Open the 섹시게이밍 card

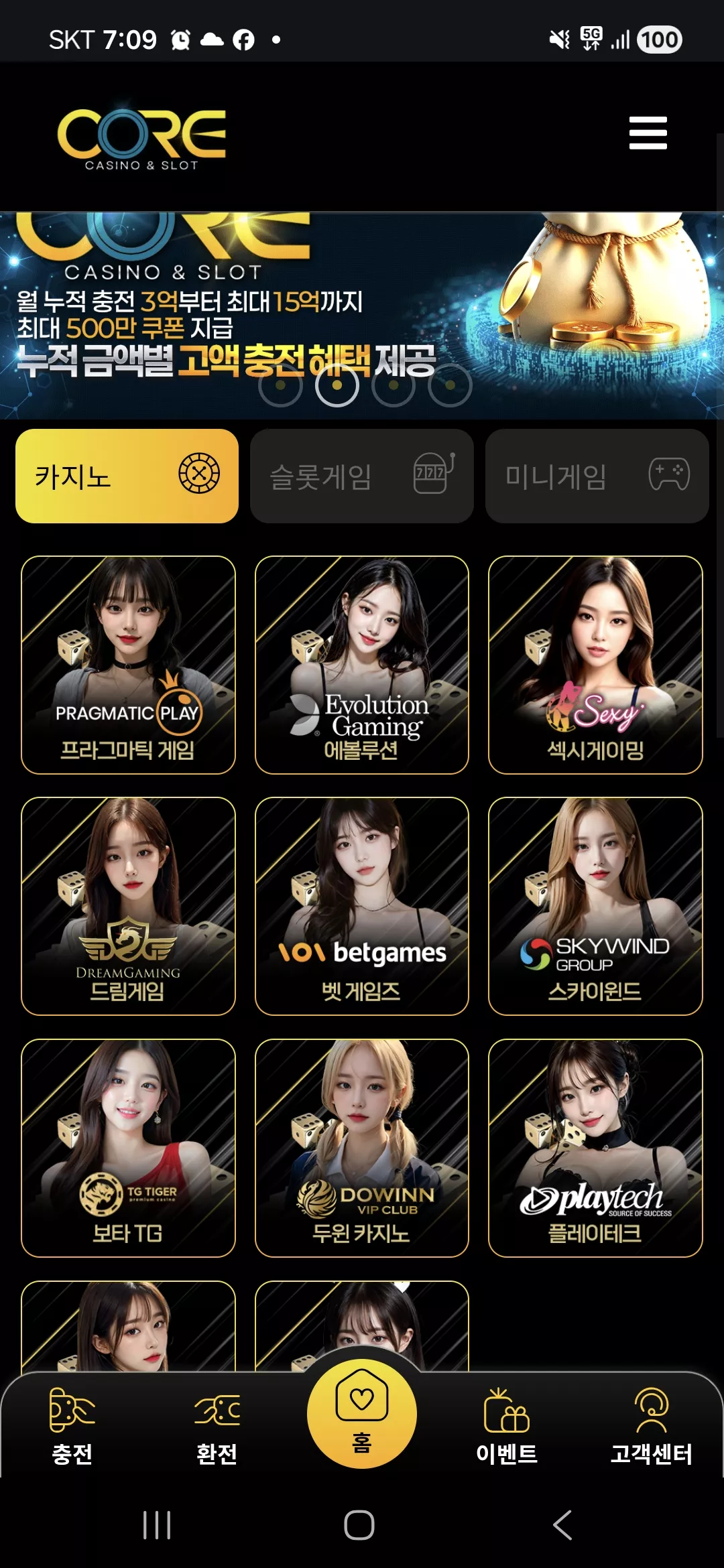coord(595,665)
